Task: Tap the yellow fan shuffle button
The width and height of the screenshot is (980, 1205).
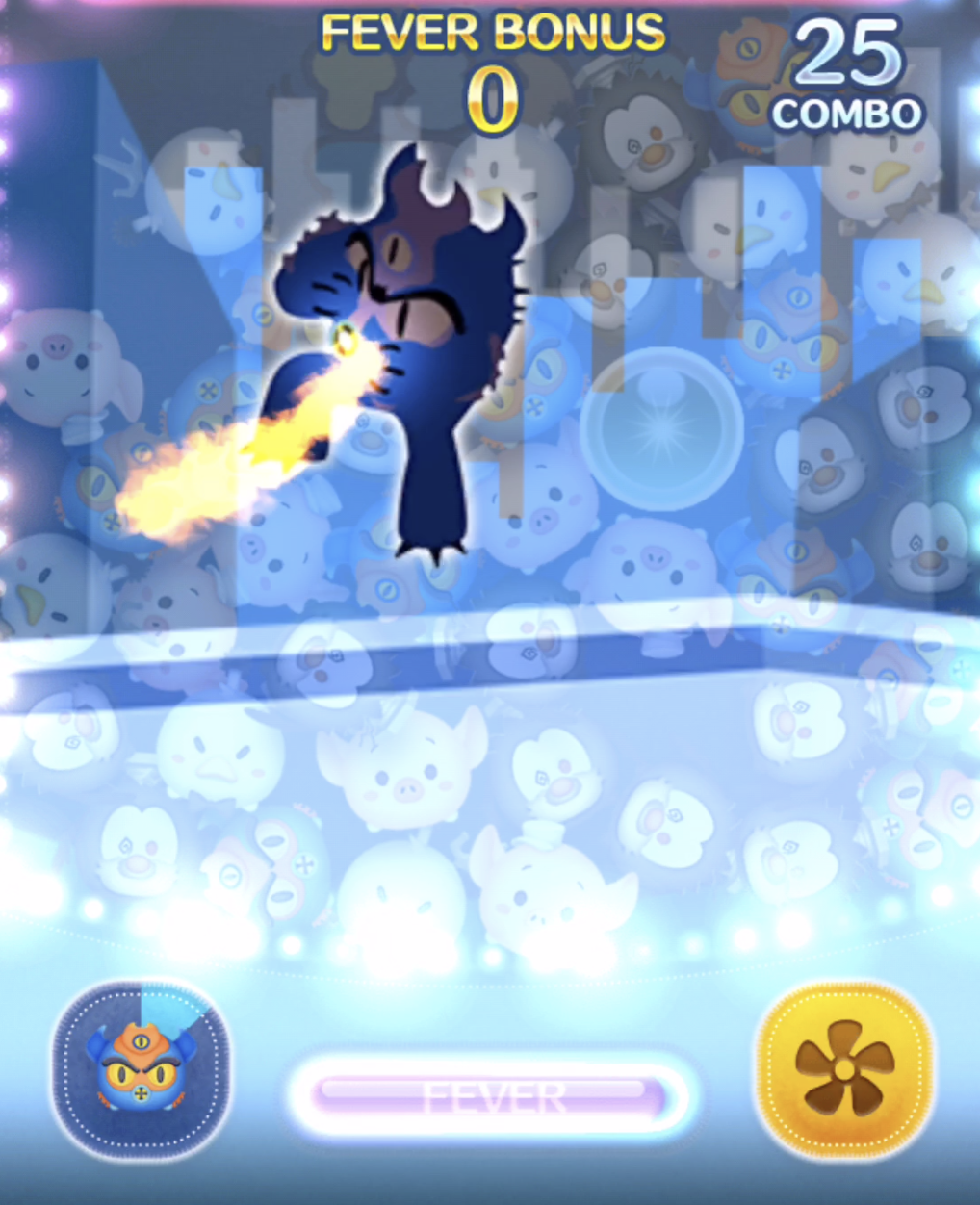Action: tap(844, 1069)
